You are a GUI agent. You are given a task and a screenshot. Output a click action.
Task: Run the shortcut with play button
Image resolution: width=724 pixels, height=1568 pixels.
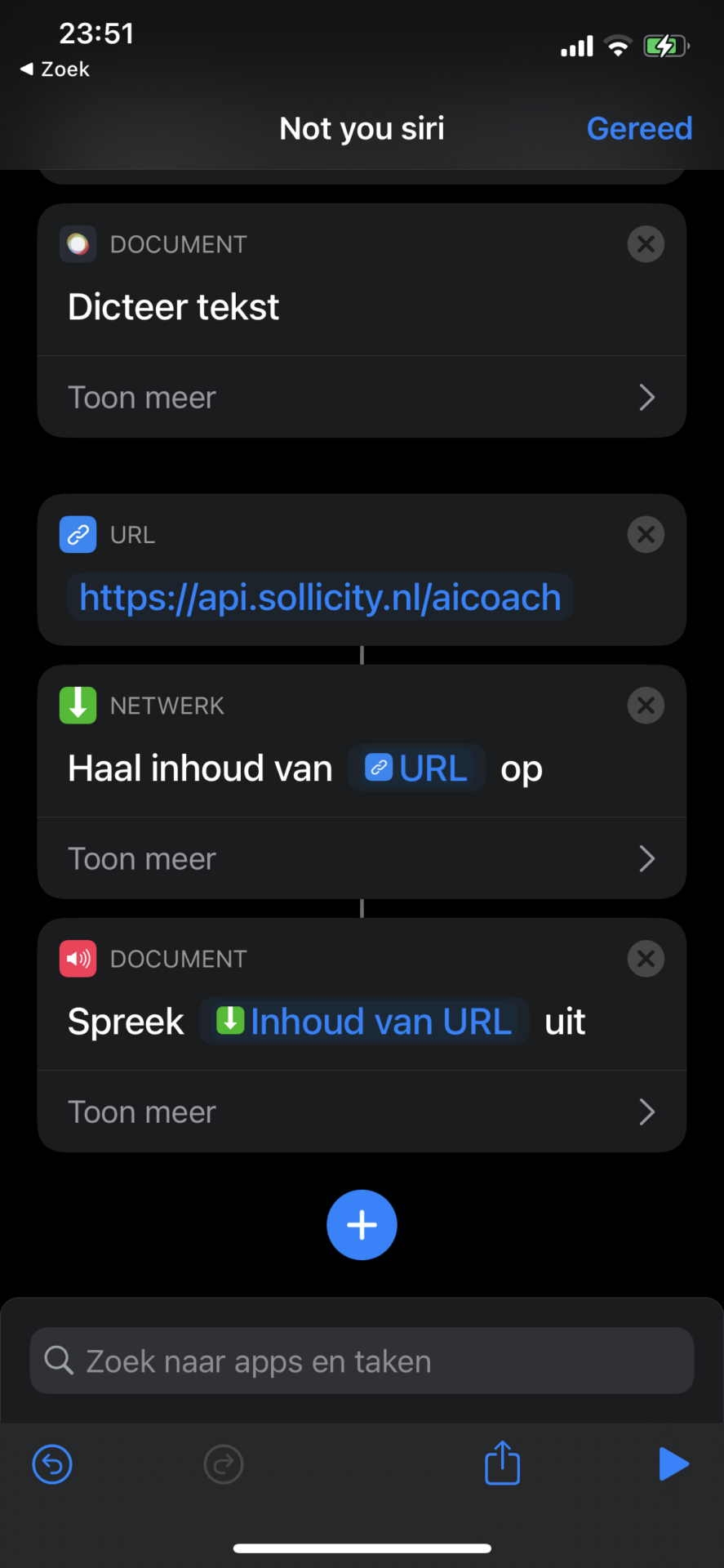pos(673,1463)
